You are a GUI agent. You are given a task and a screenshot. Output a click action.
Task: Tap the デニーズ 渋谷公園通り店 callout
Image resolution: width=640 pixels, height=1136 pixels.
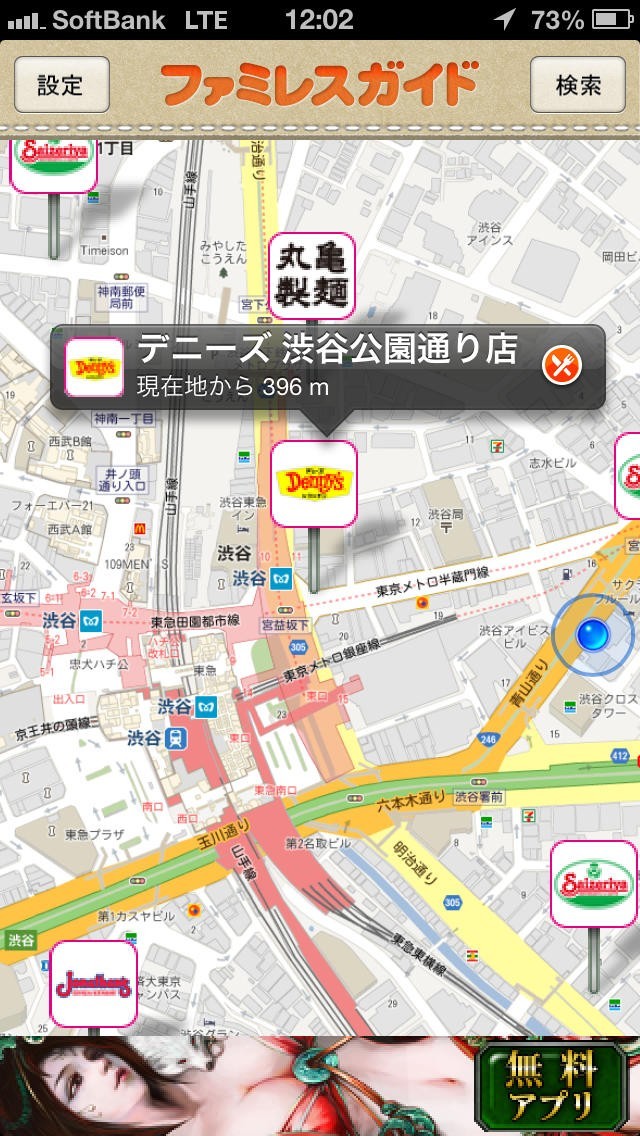[x=328, y=367]
